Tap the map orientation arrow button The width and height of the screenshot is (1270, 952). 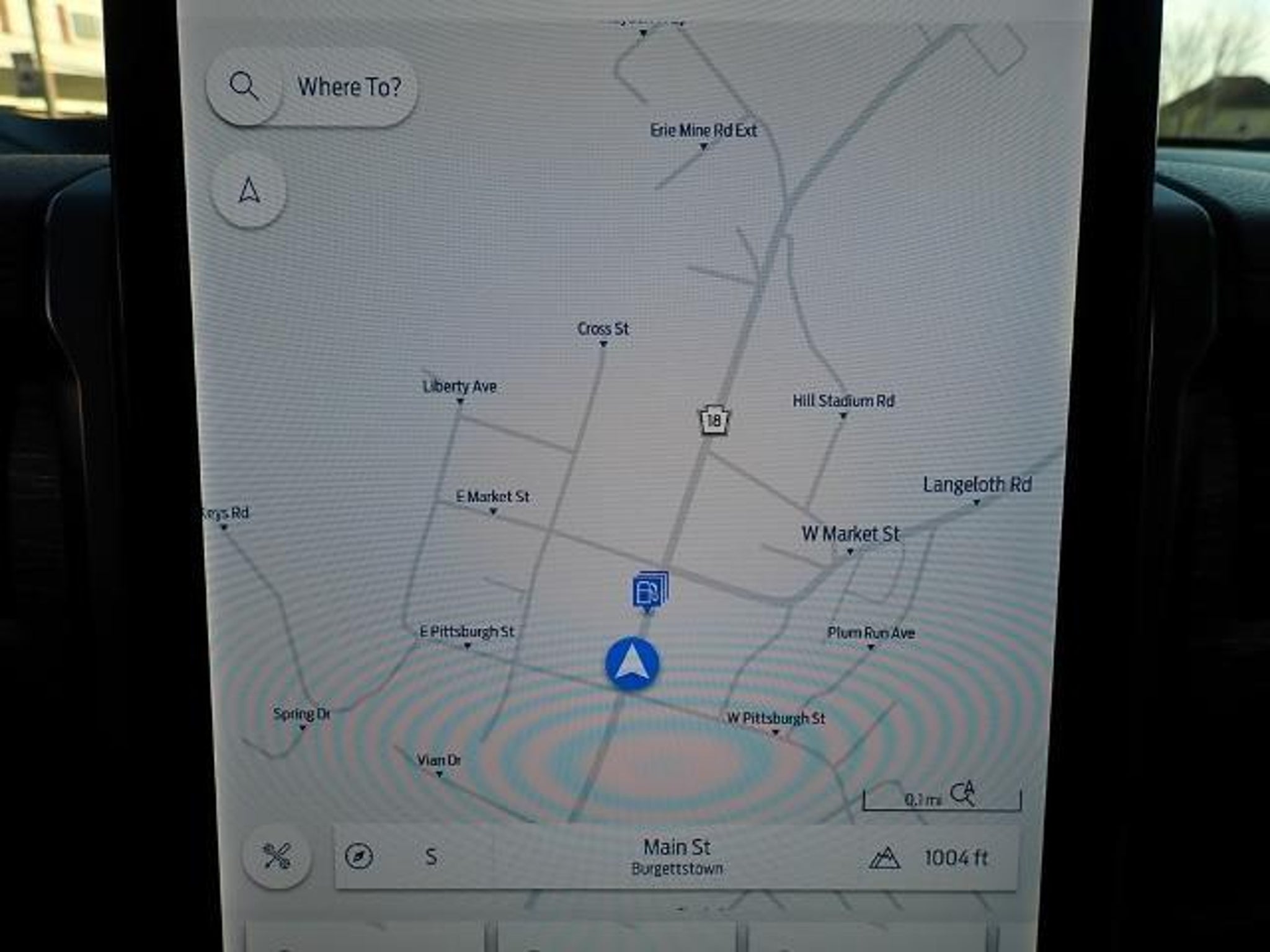point(249,190)
